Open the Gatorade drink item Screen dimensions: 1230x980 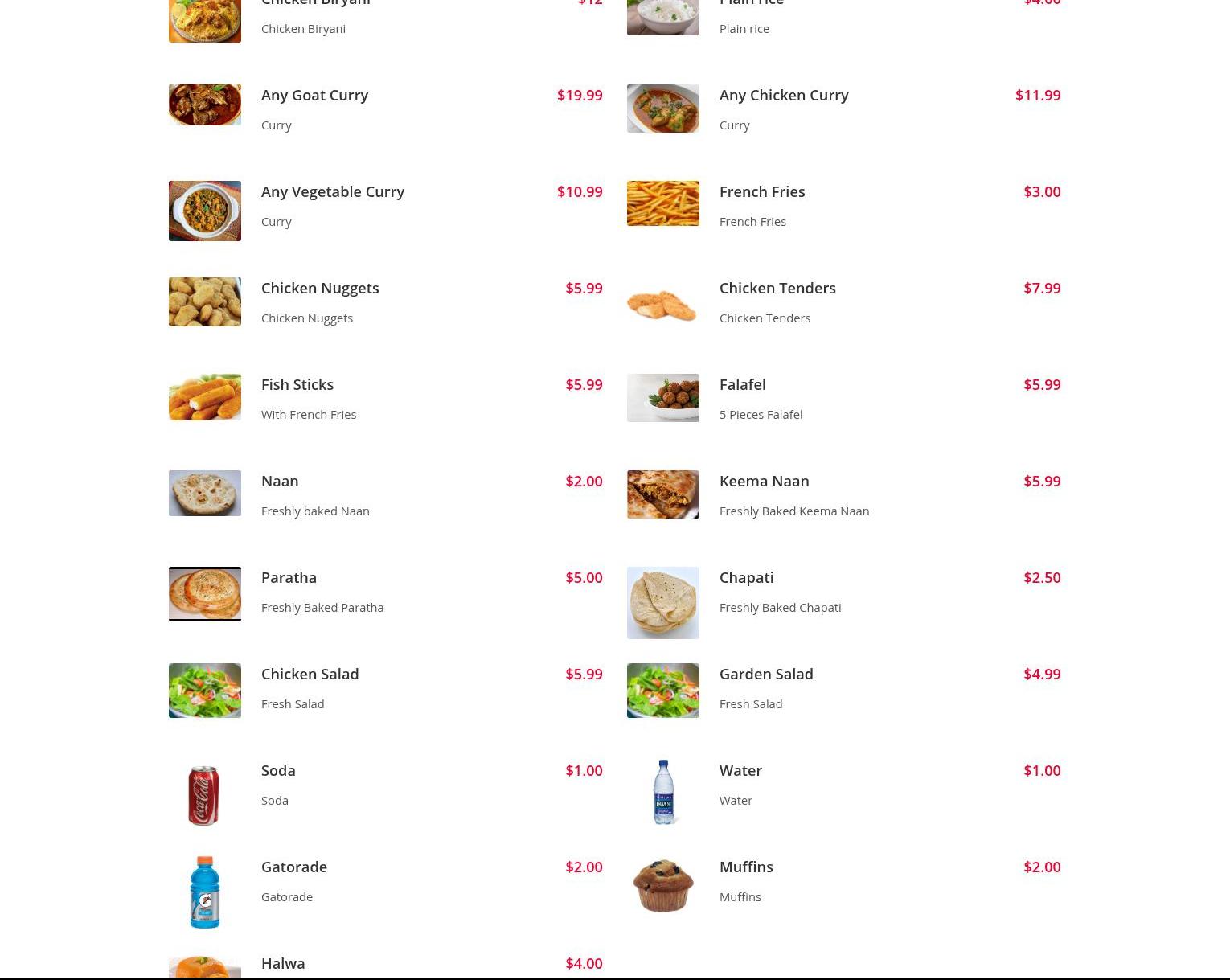pyautogui.click(x=293, y=867)
